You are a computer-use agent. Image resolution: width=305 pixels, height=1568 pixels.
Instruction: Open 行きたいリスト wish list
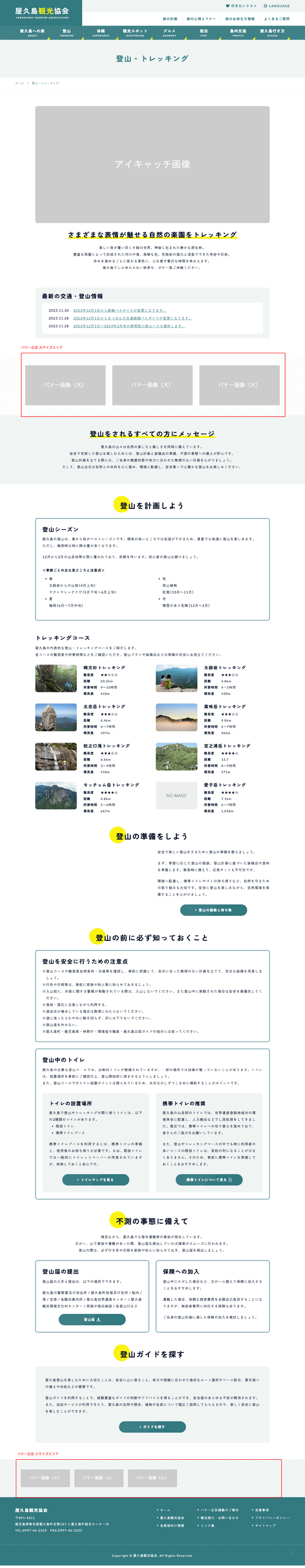241,6
